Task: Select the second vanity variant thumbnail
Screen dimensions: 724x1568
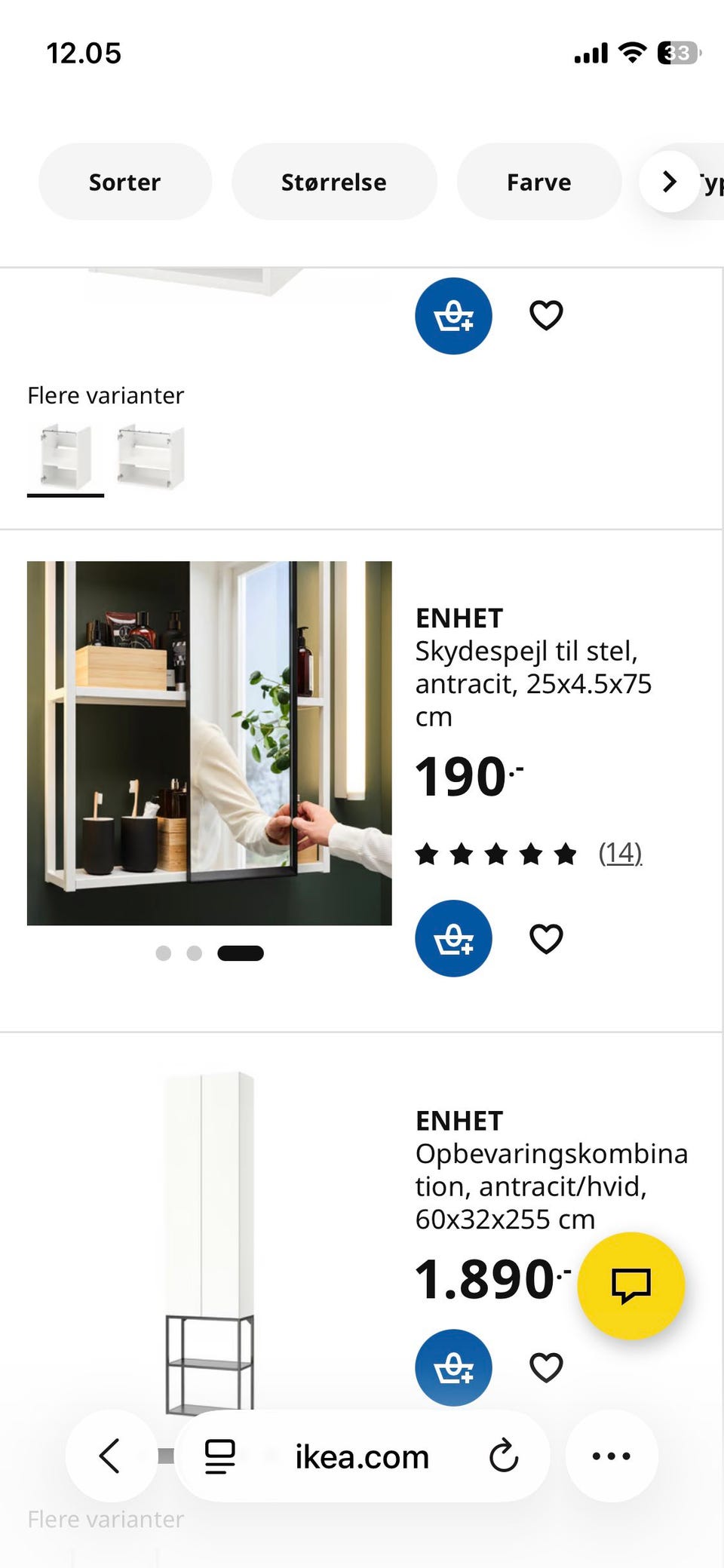Action: 151,455
